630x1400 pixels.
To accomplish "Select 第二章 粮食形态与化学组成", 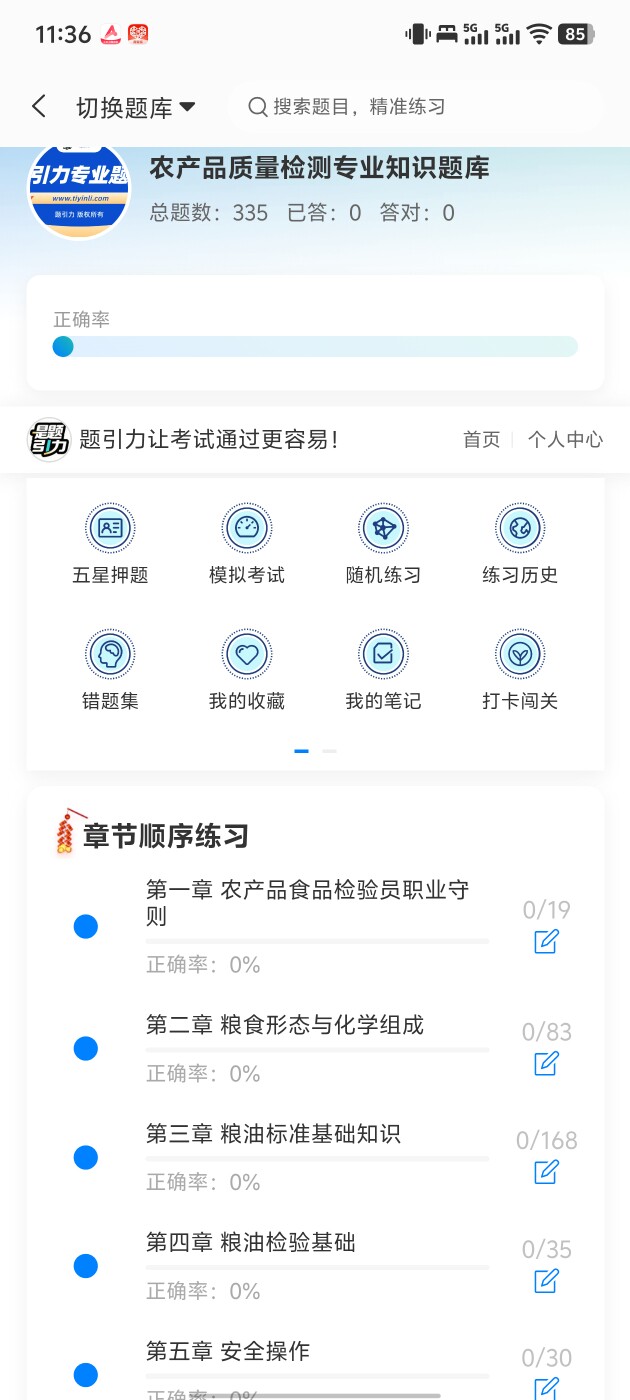I will tap(285, 1025).
